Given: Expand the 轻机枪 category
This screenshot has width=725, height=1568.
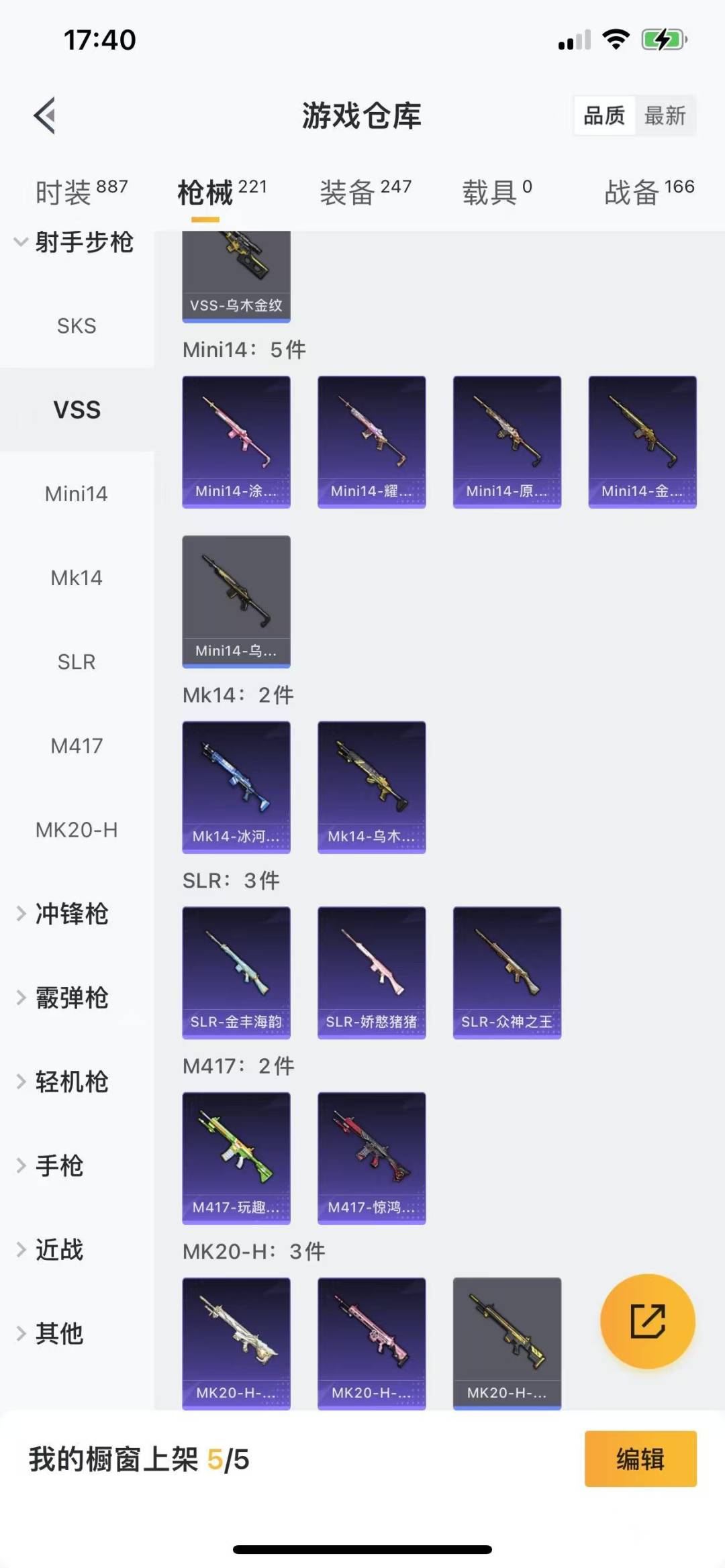Looking at the screenshot, I should tap(71, 1082).
